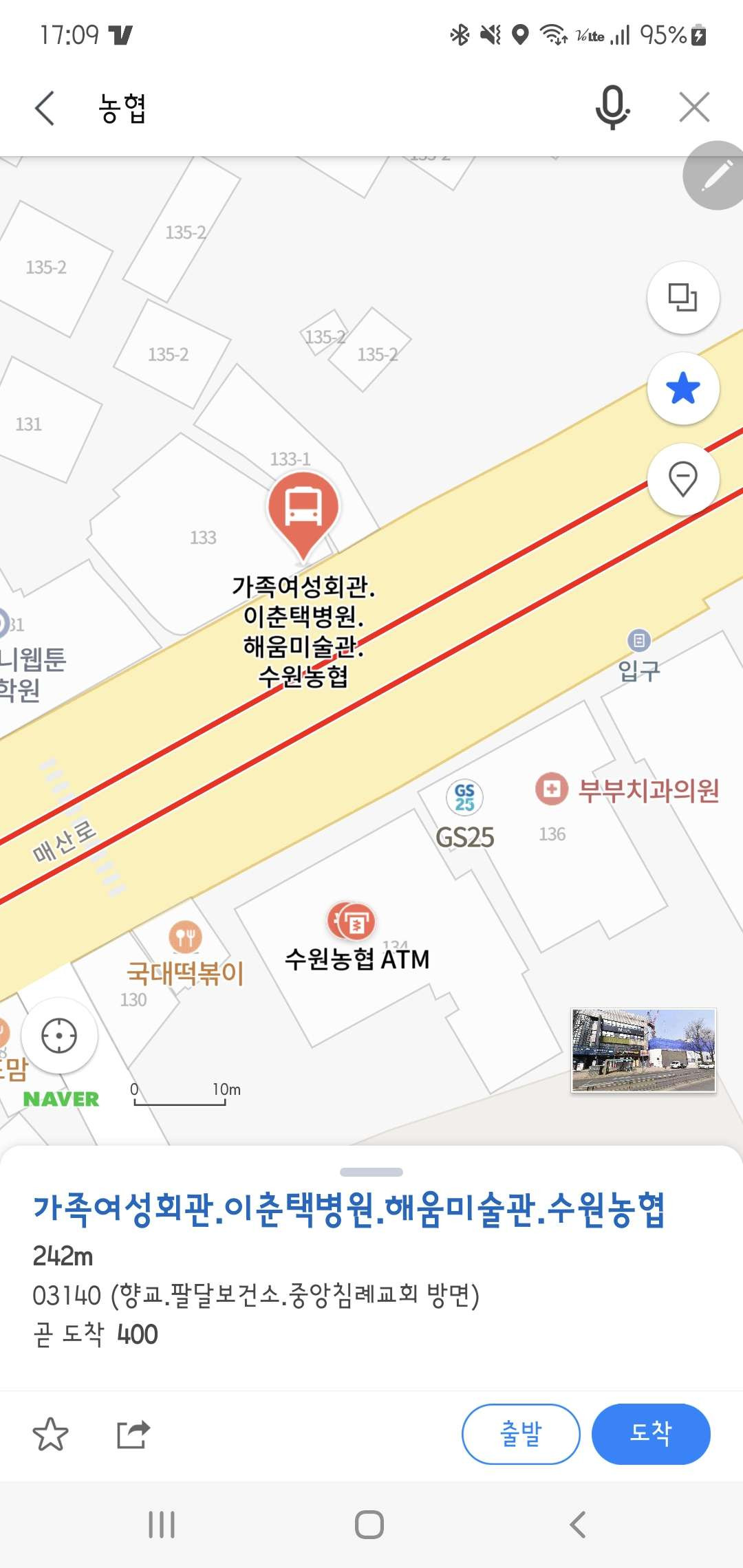Save this stop with the star outline
This screenshot has height=1568, width=743.
[x=51, y=1435]
